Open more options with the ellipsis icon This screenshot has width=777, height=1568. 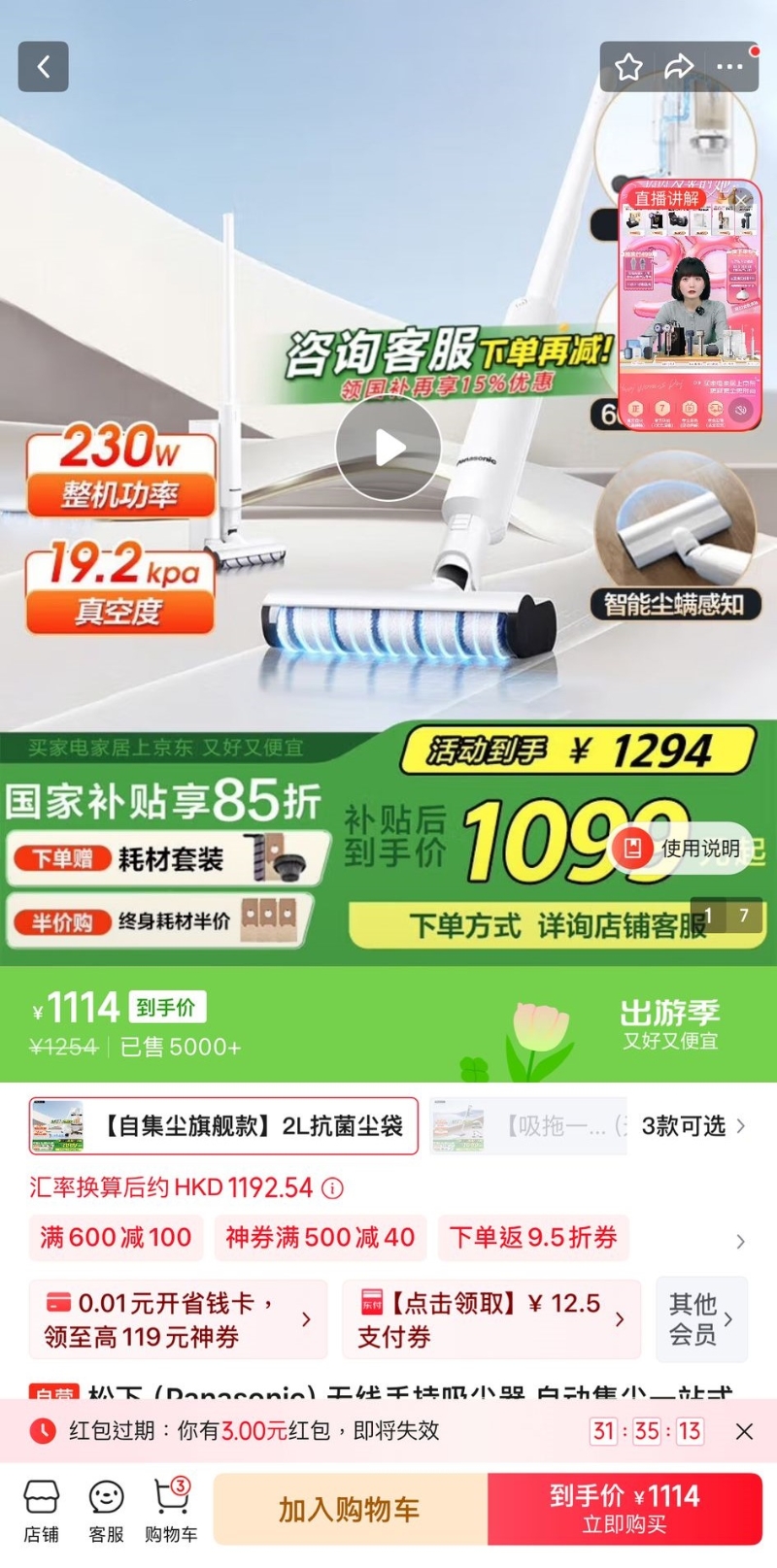click(x=729, y=66)
